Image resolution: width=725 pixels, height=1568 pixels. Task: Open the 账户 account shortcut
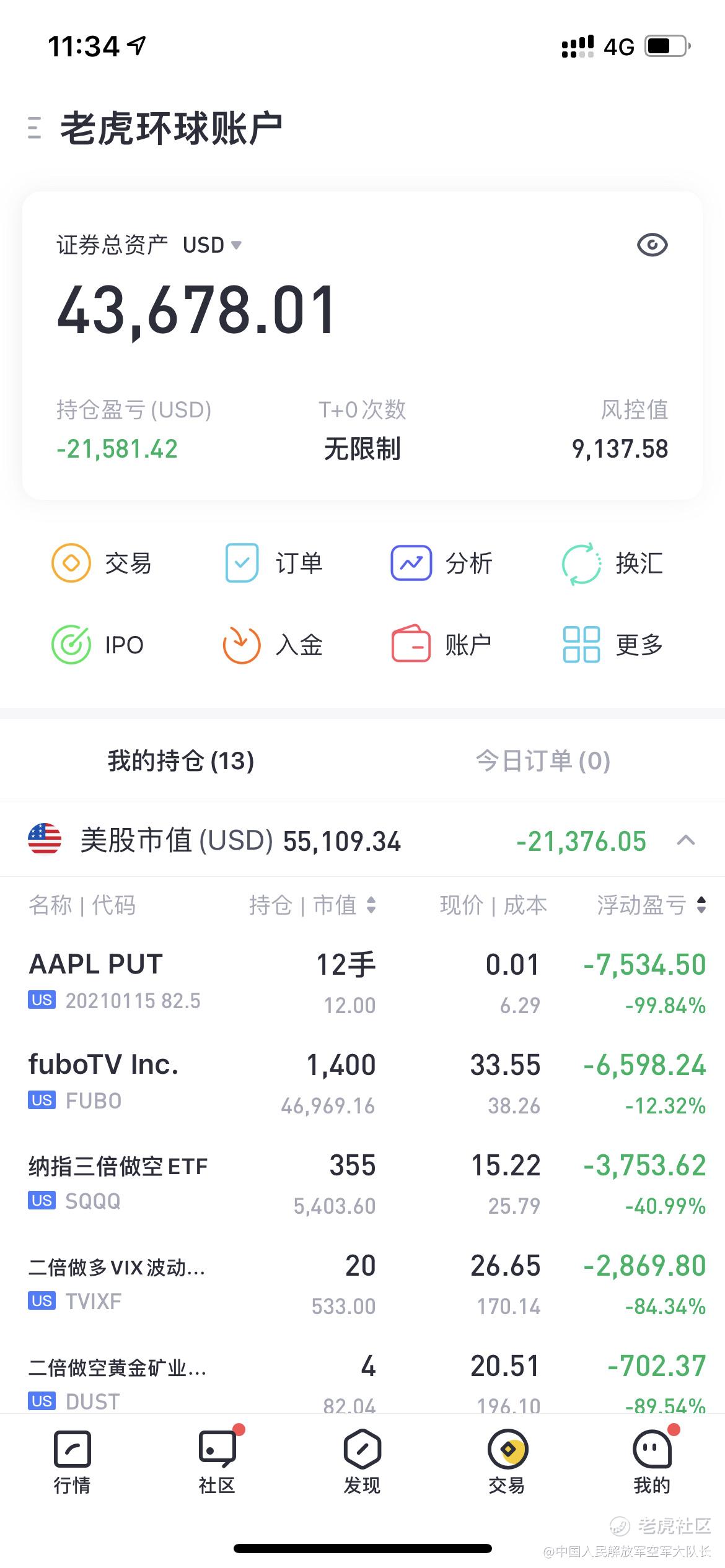coord(442,645)
